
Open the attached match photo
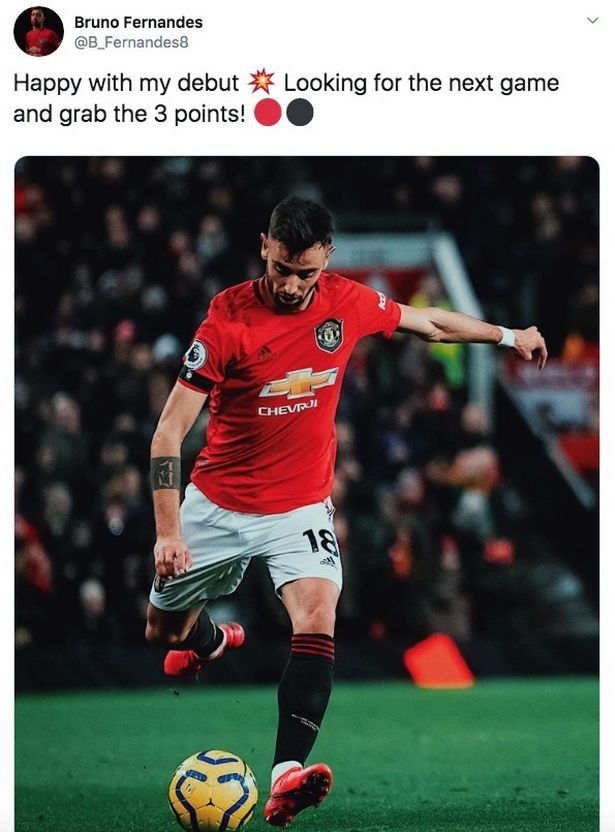point(307,490)
